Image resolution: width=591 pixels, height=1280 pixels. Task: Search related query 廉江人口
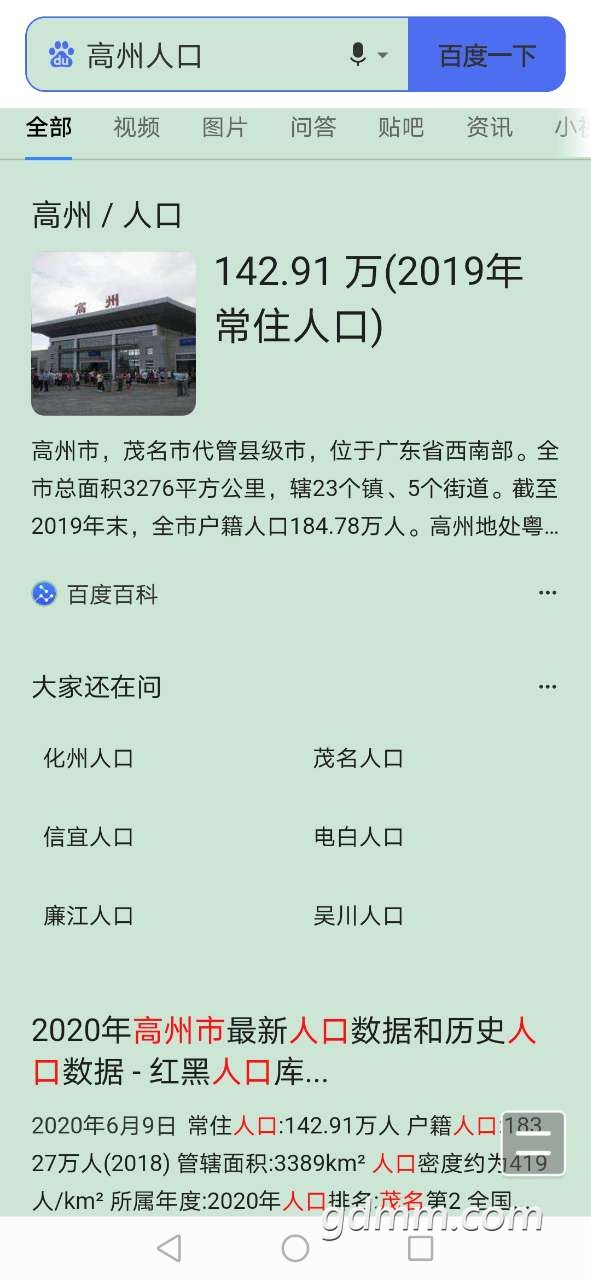88,916
